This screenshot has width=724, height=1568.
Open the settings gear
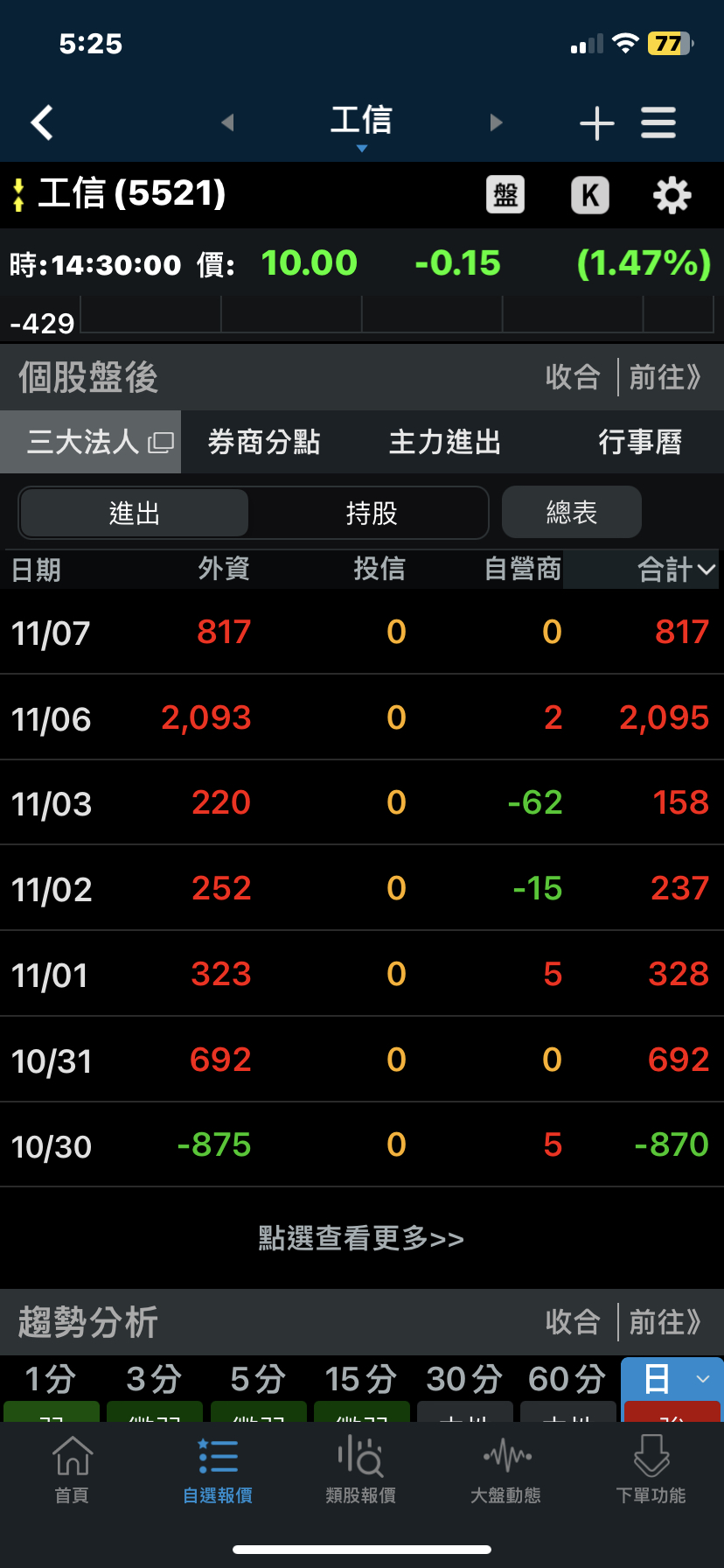coord(672,195)
